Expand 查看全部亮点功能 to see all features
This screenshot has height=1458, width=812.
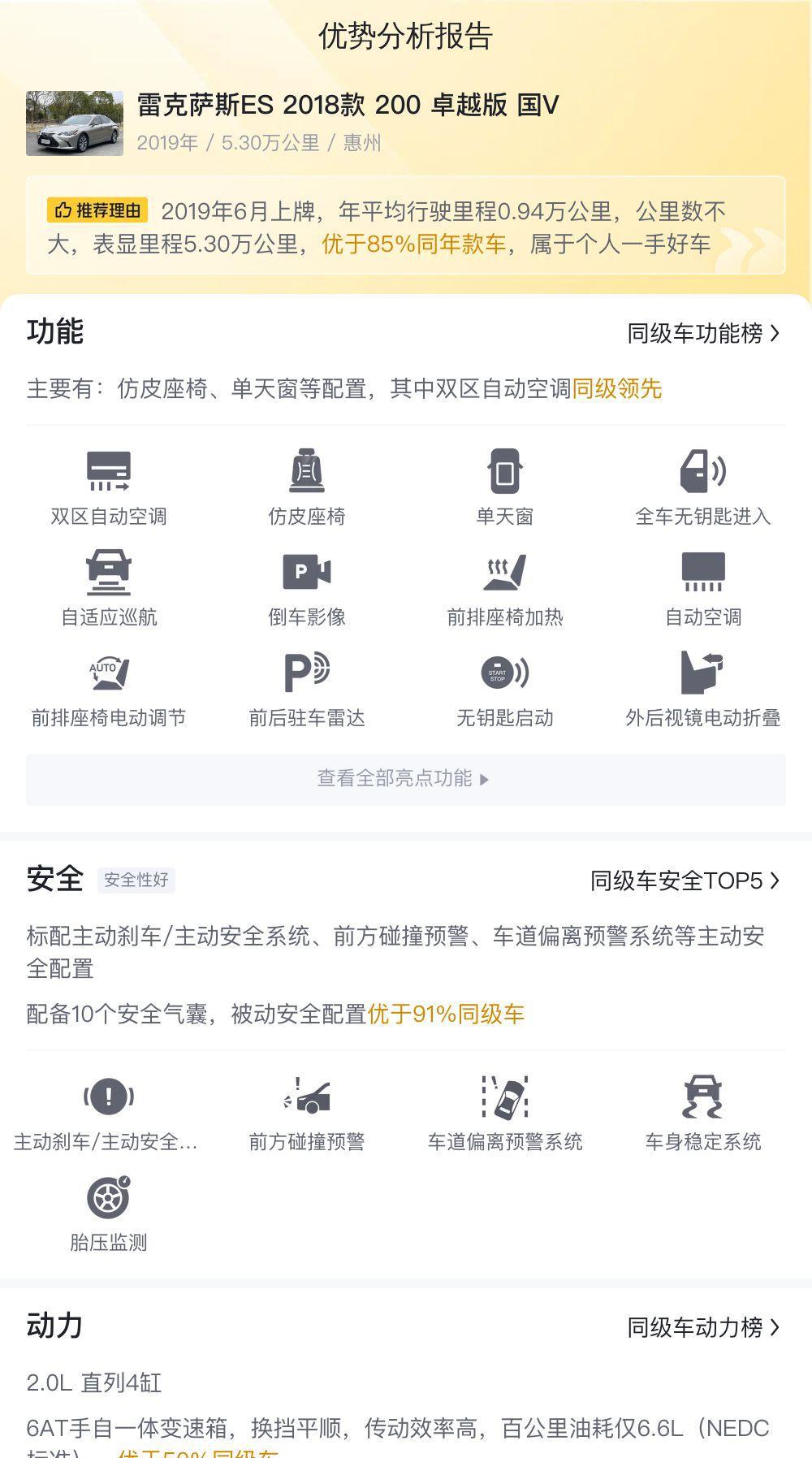click(406, 779)
